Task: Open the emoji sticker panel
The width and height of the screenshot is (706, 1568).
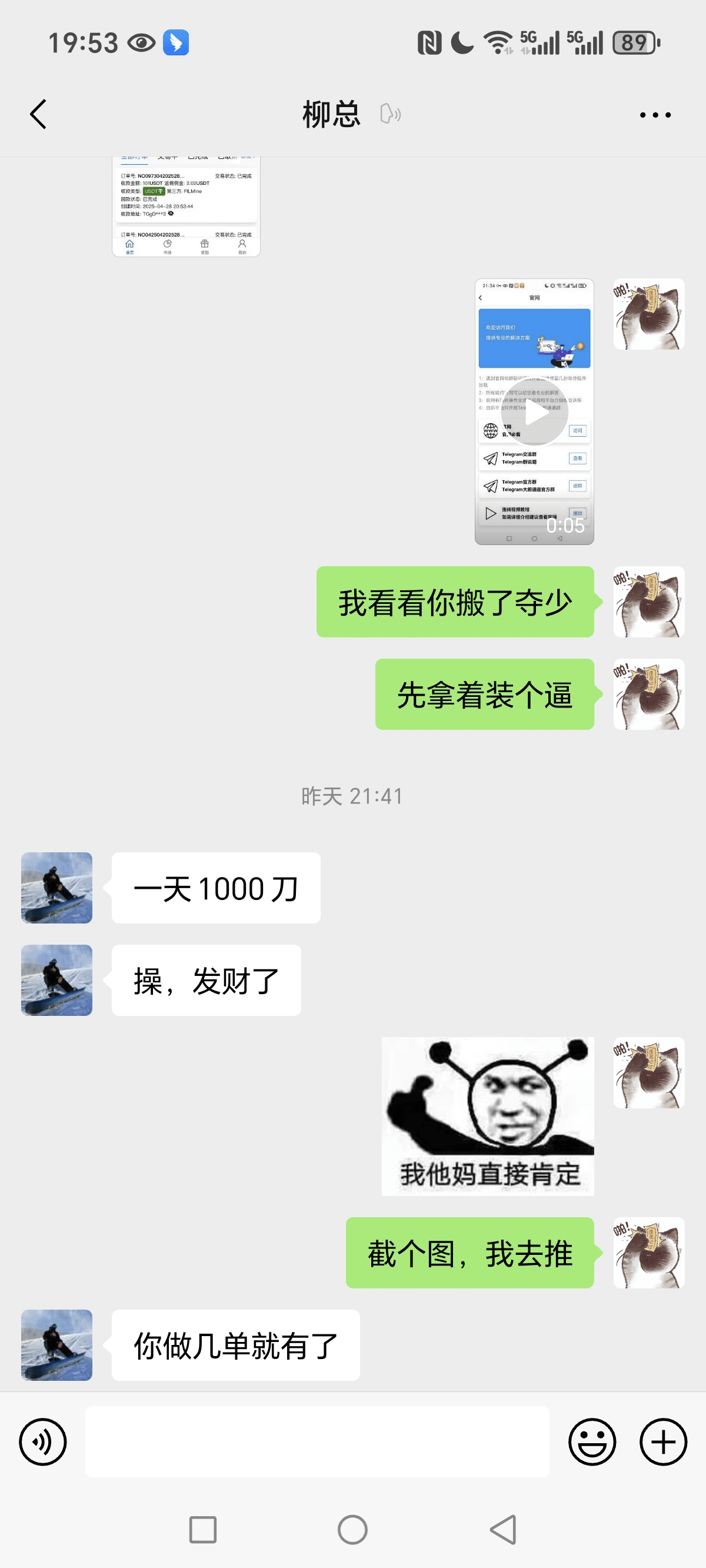Action: [592, 1442]
